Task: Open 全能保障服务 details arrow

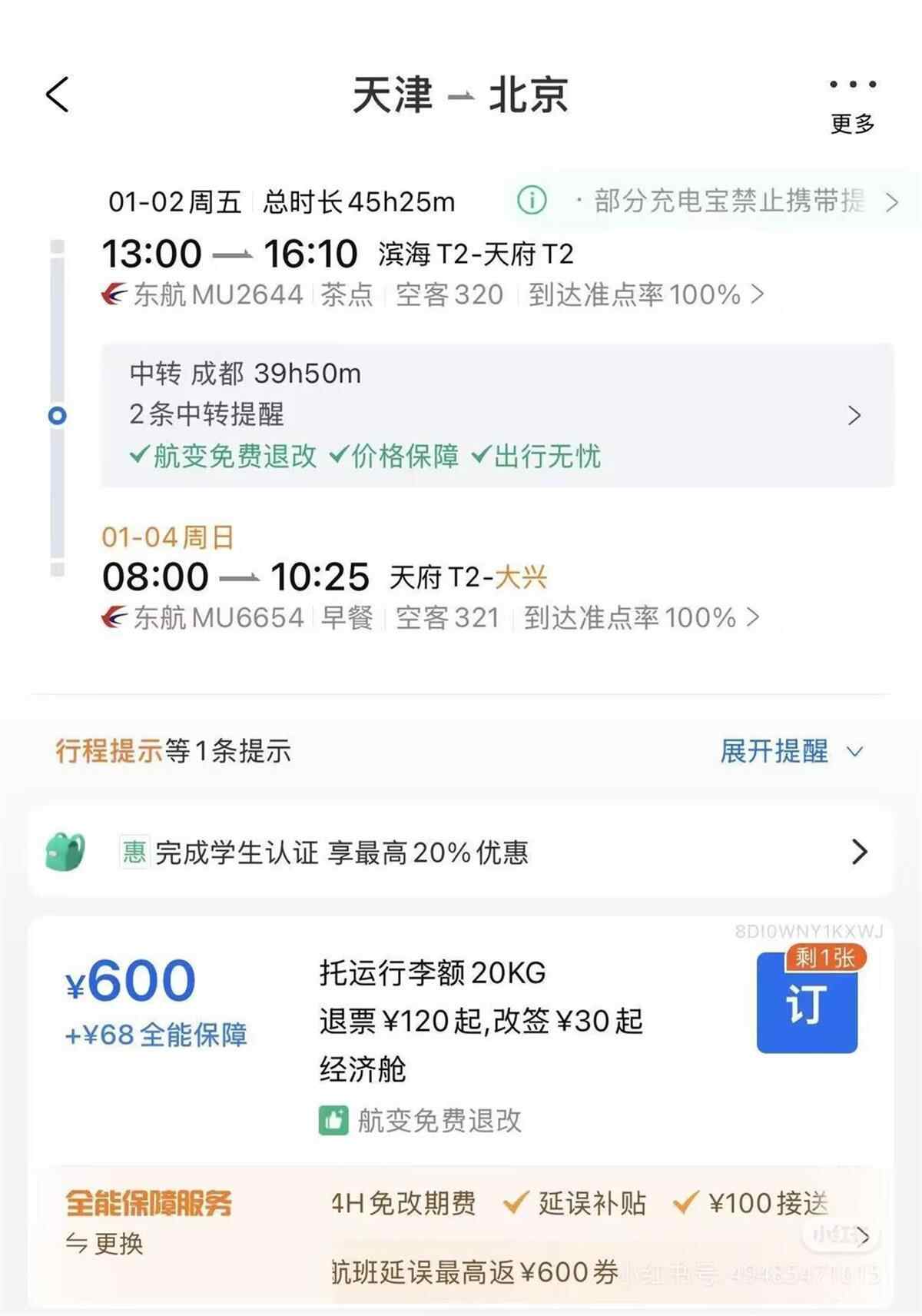Action: (864, 1236)
